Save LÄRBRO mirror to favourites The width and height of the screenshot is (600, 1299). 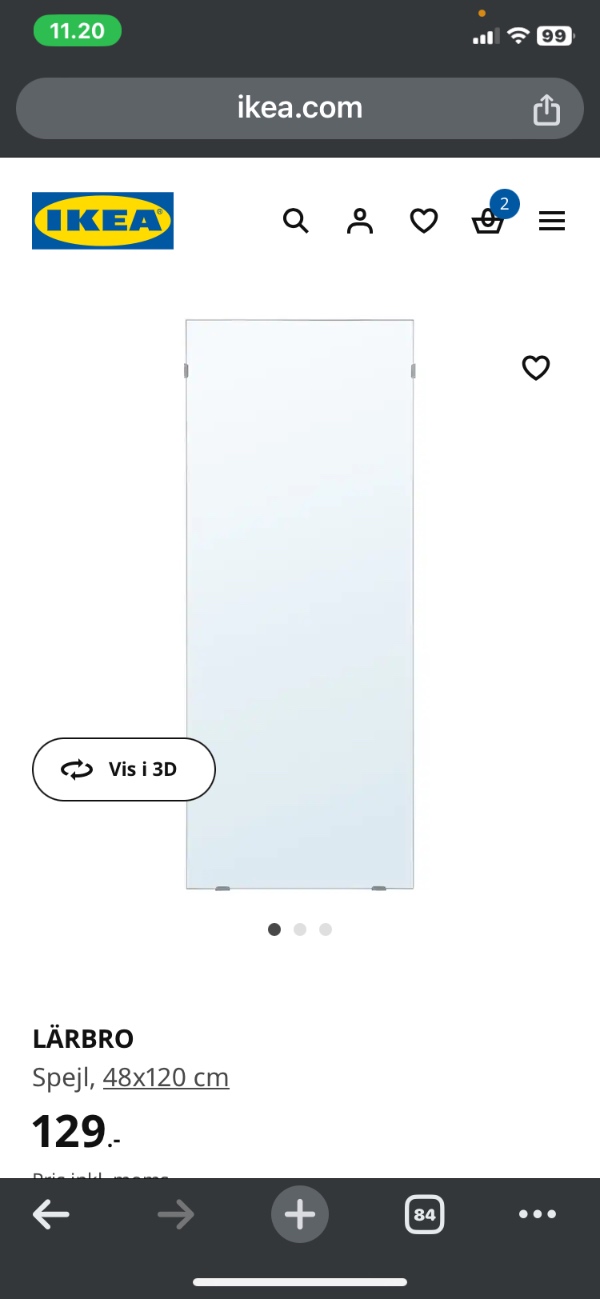coord(536,368)
